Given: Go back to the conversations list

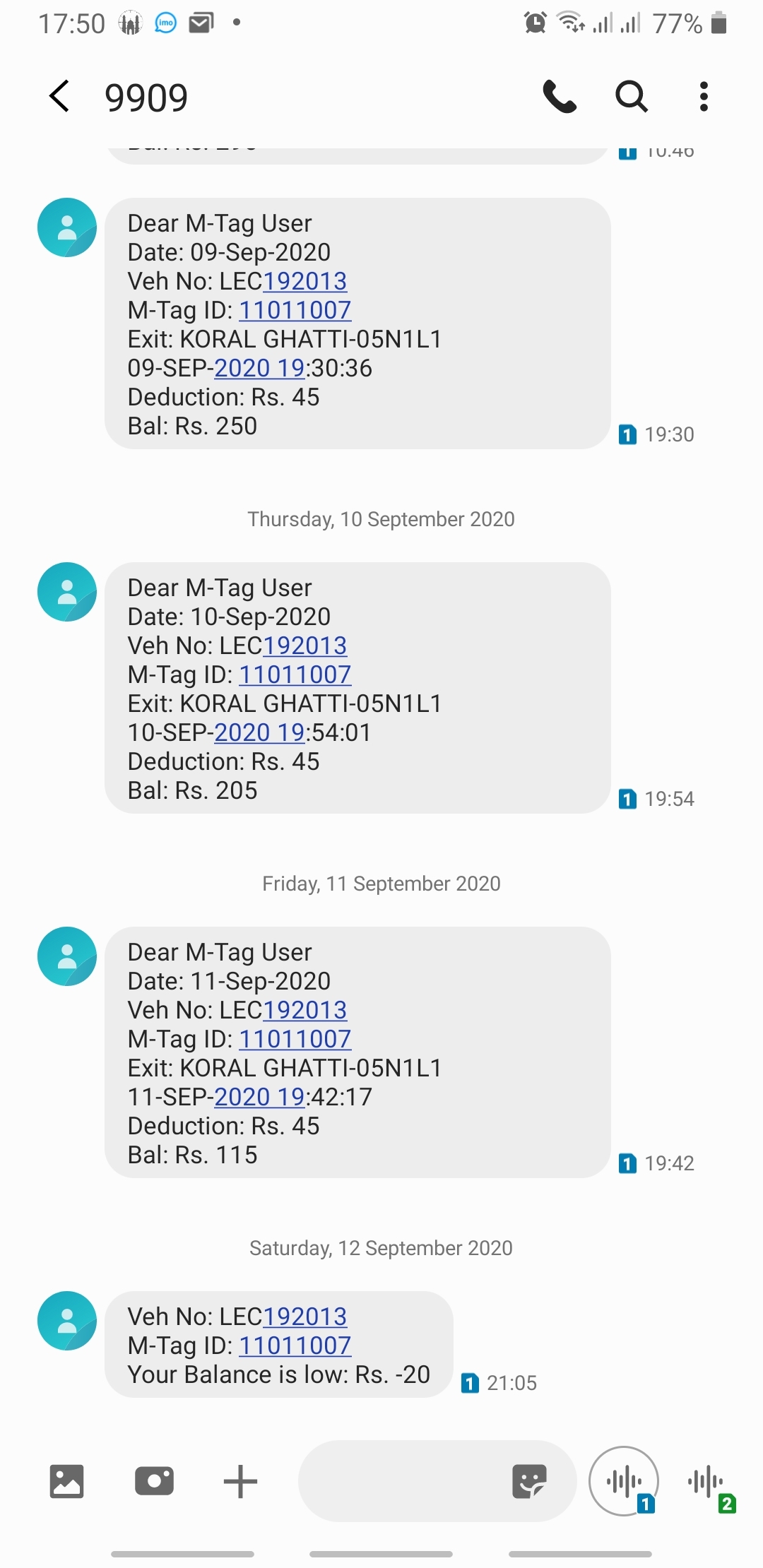Looking at the screenshot, I should tap(60, 96).
